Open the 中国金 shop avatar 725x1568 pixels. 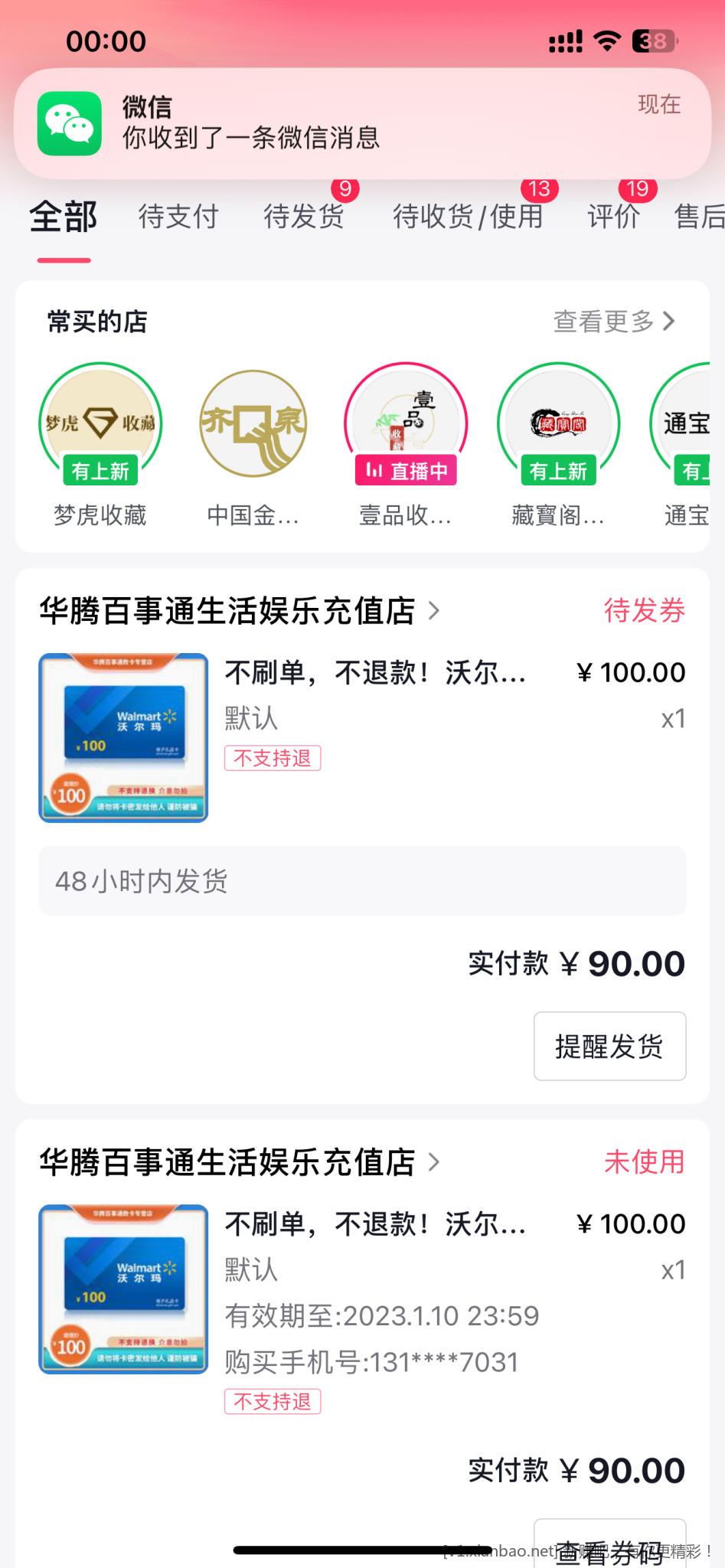(x=253, y=425)
